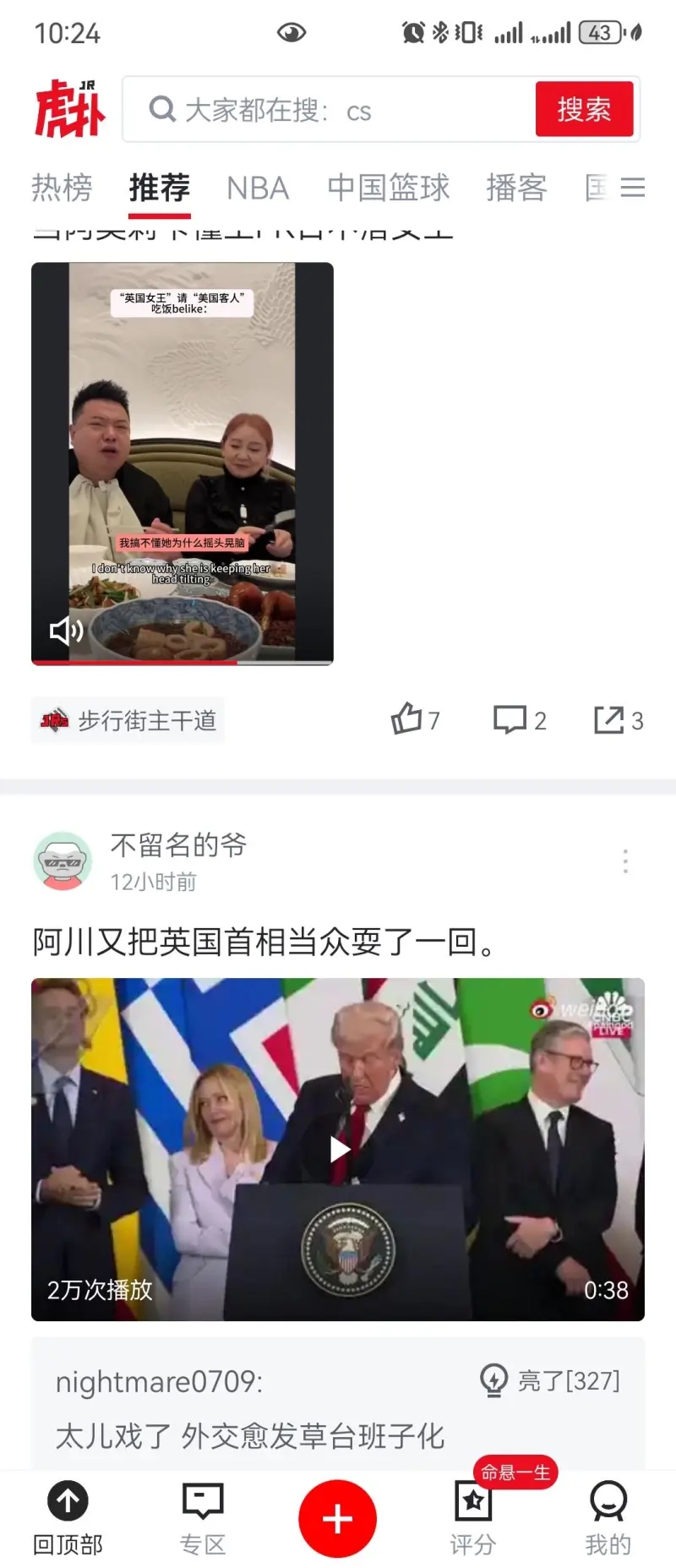Like the post with 7 likes
Image resolution: width=676 pixels, height=1568 pixels.
[414, 720]
